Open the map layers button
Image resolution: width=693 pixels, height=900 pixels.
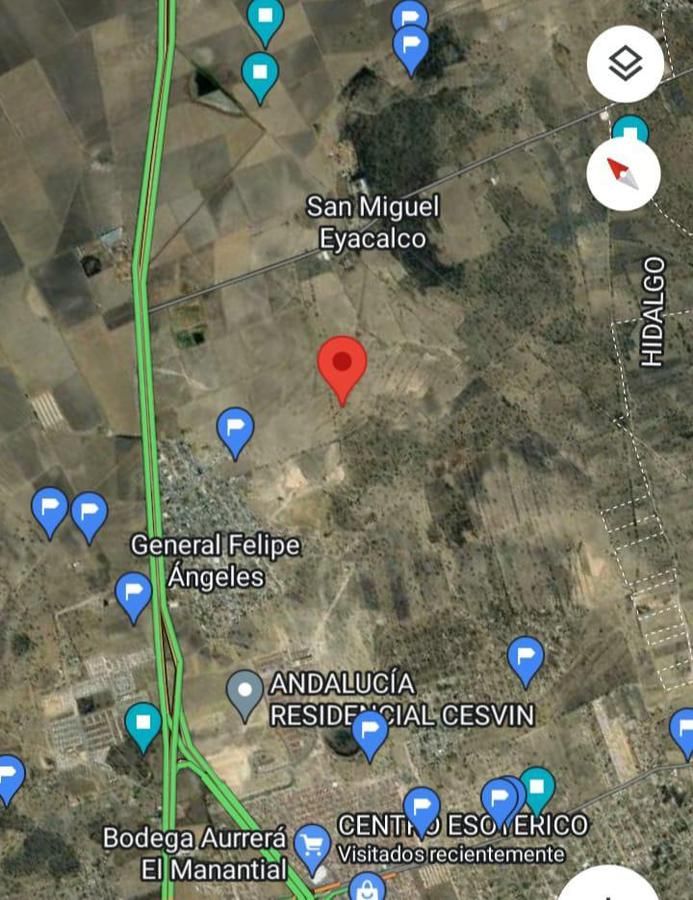(625, 64)
